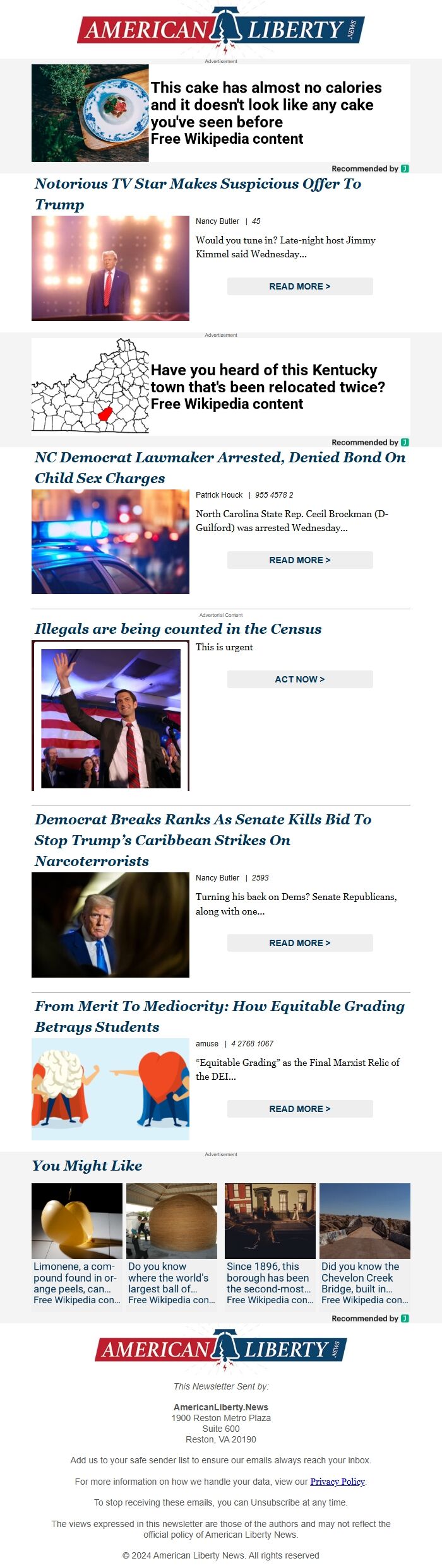Open 'From Merit To Mediocrity' headline

coord(219,1016)
